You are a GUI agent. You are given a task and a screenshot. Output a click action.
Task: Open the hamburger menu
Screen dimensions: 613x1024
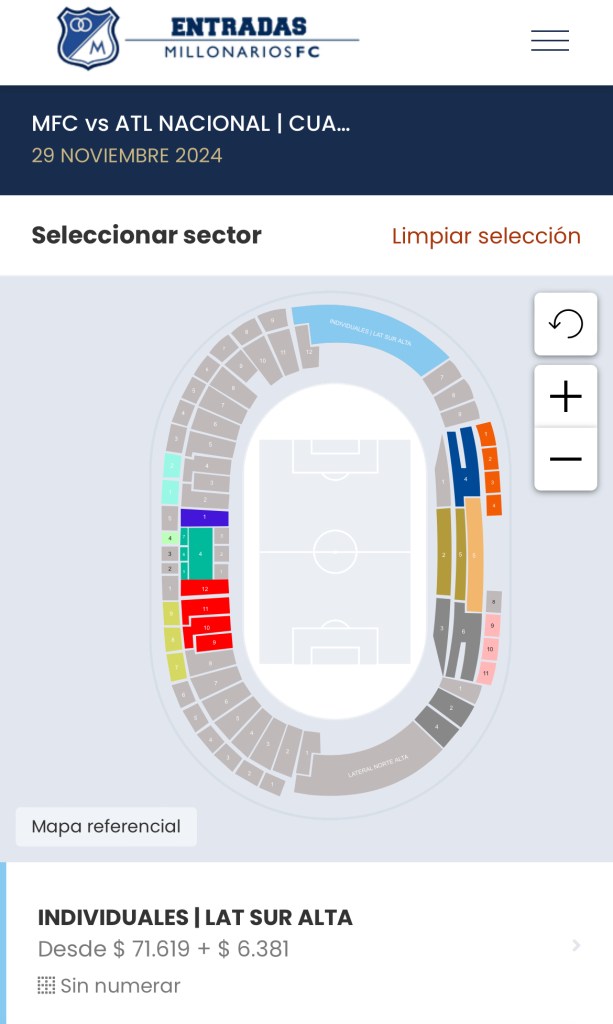coord(549,40)
